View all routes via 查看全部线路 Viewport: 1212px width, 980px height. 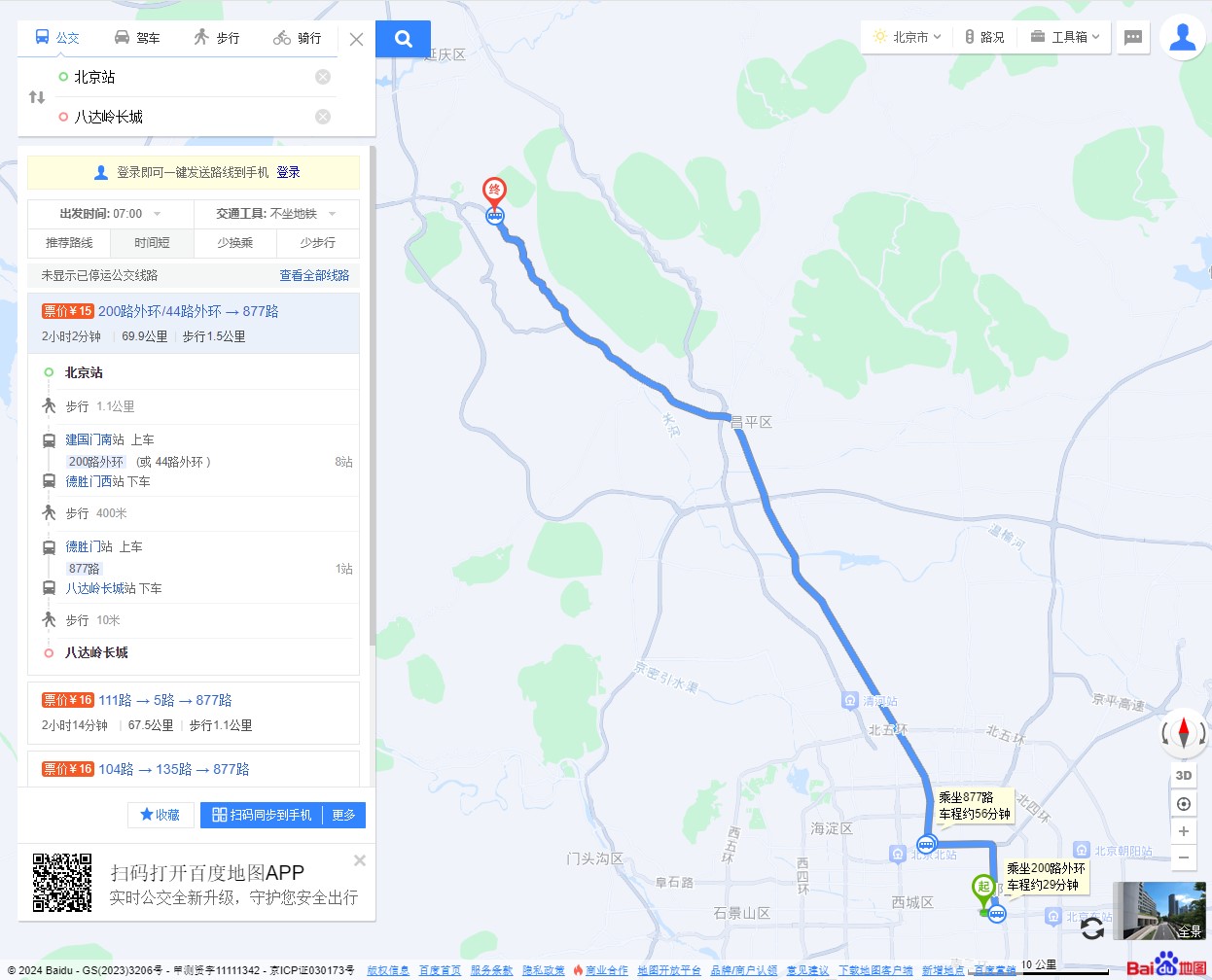314,276
